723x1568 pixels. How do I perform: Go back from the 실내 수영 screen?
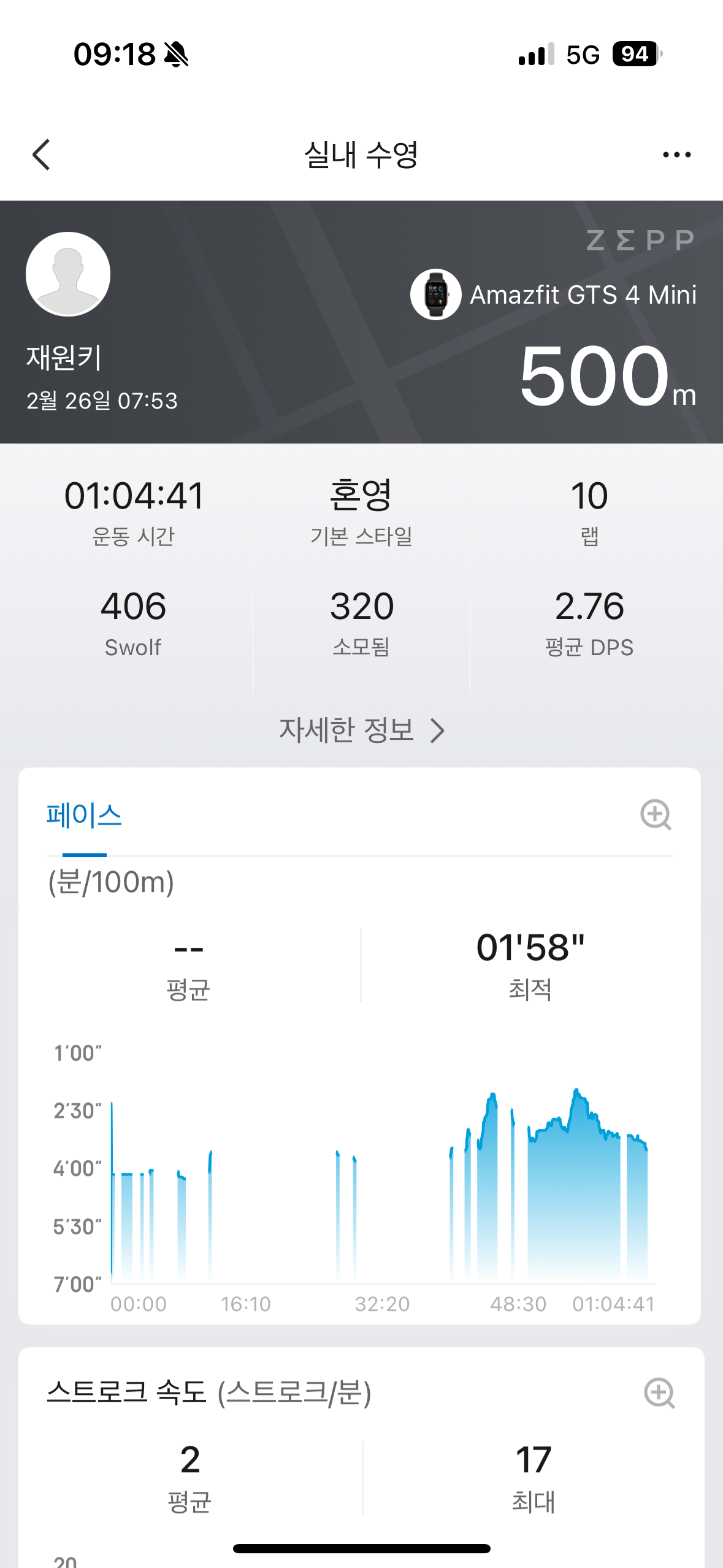pos(41,155)
